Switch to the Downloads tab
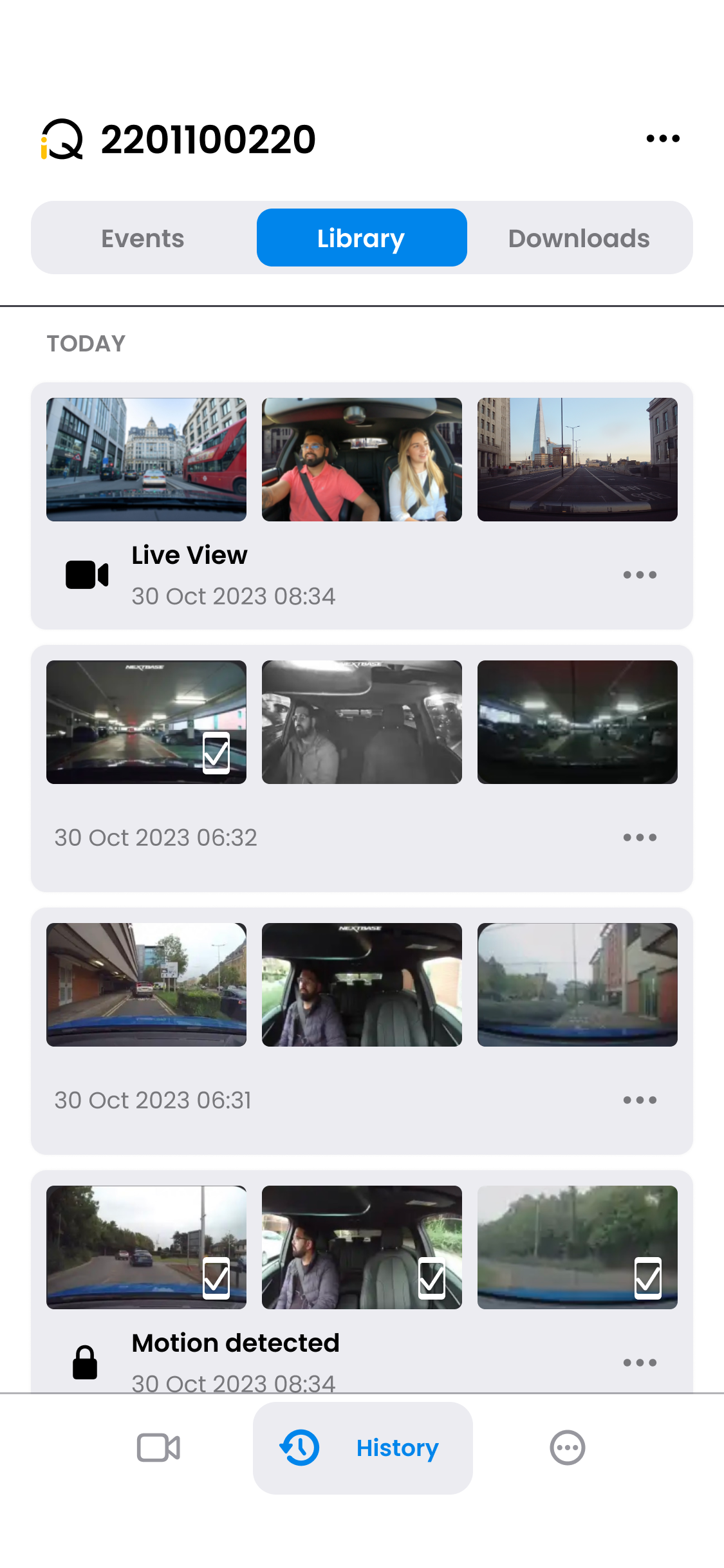Viewport: 724px width, 1568px height. (x=579, y=238)
